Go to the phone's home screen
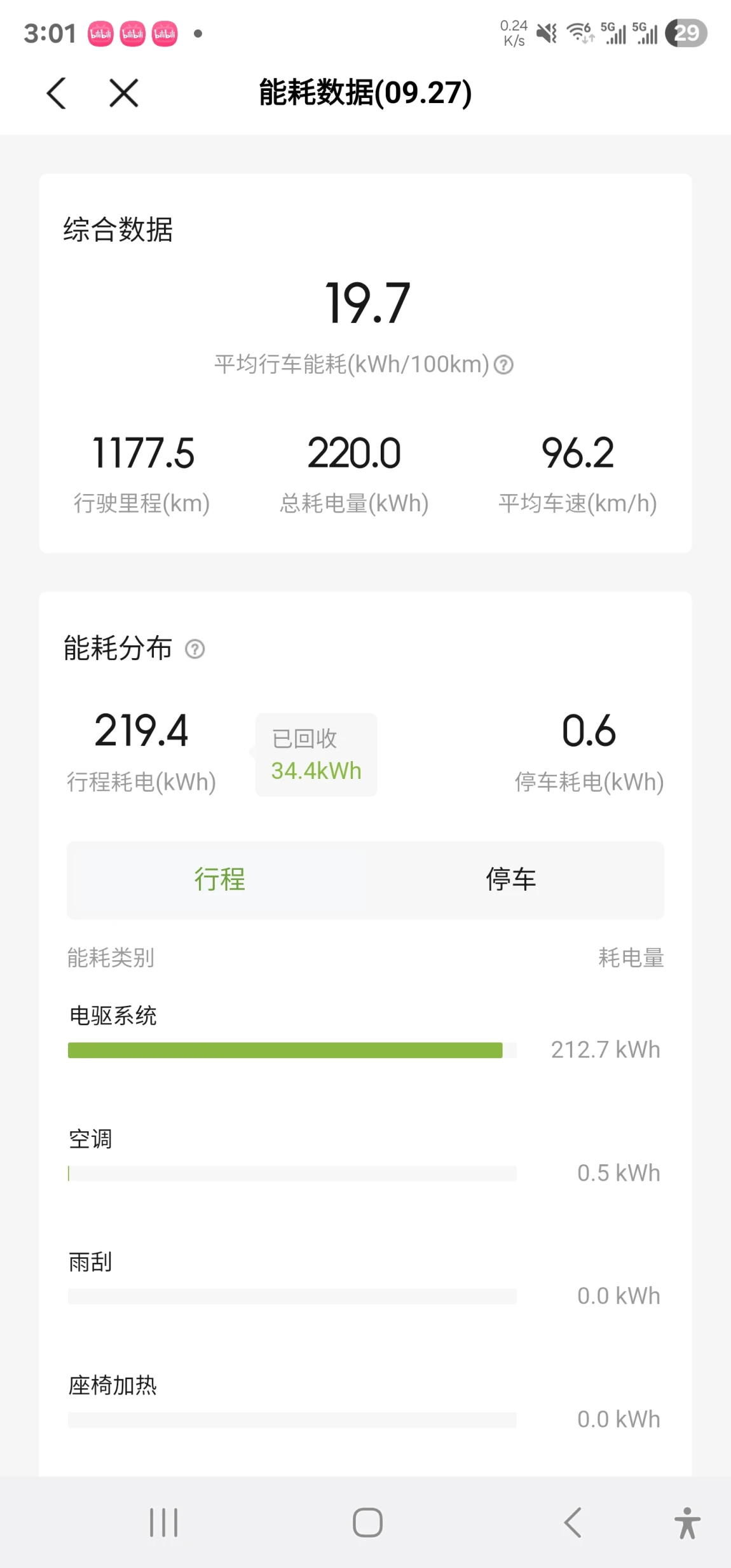This screenshot has height=1568, width=731. pos(367,1523)
